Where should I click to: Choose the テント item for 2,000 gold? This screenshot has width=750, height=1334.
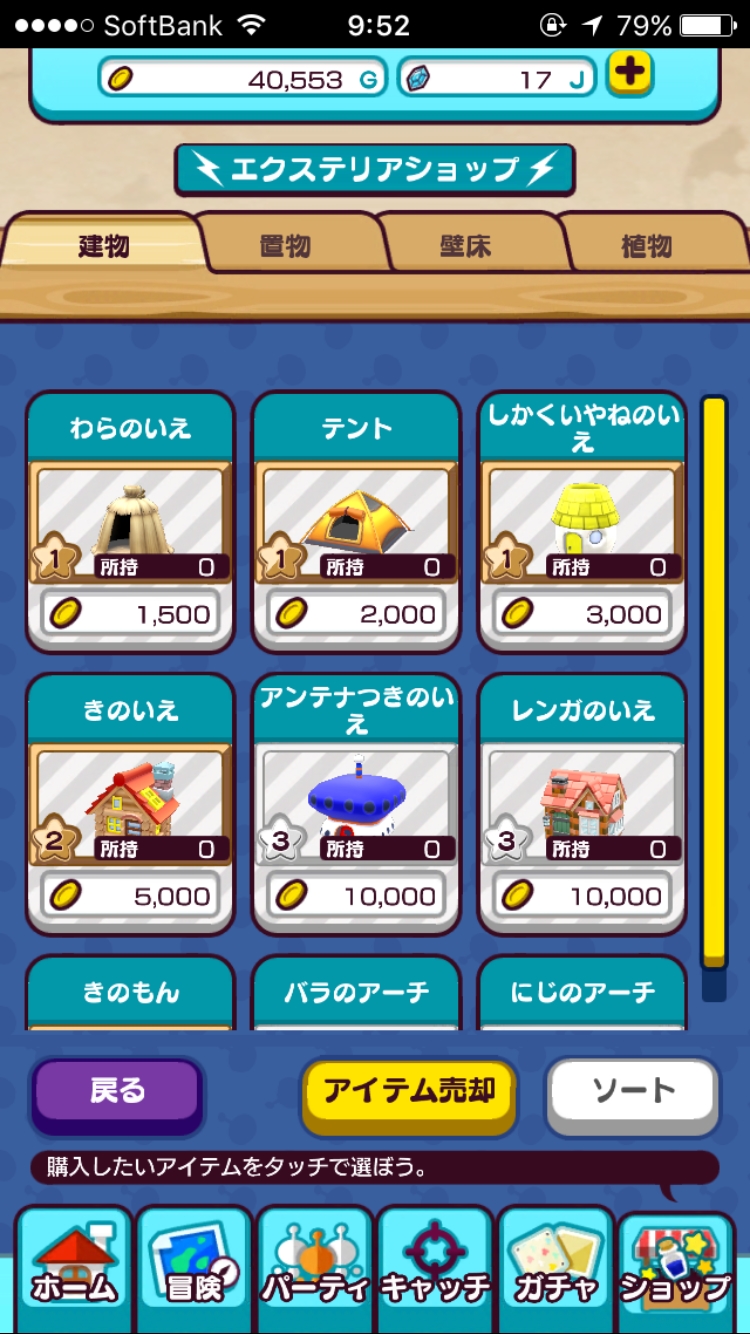click(356, 521)
